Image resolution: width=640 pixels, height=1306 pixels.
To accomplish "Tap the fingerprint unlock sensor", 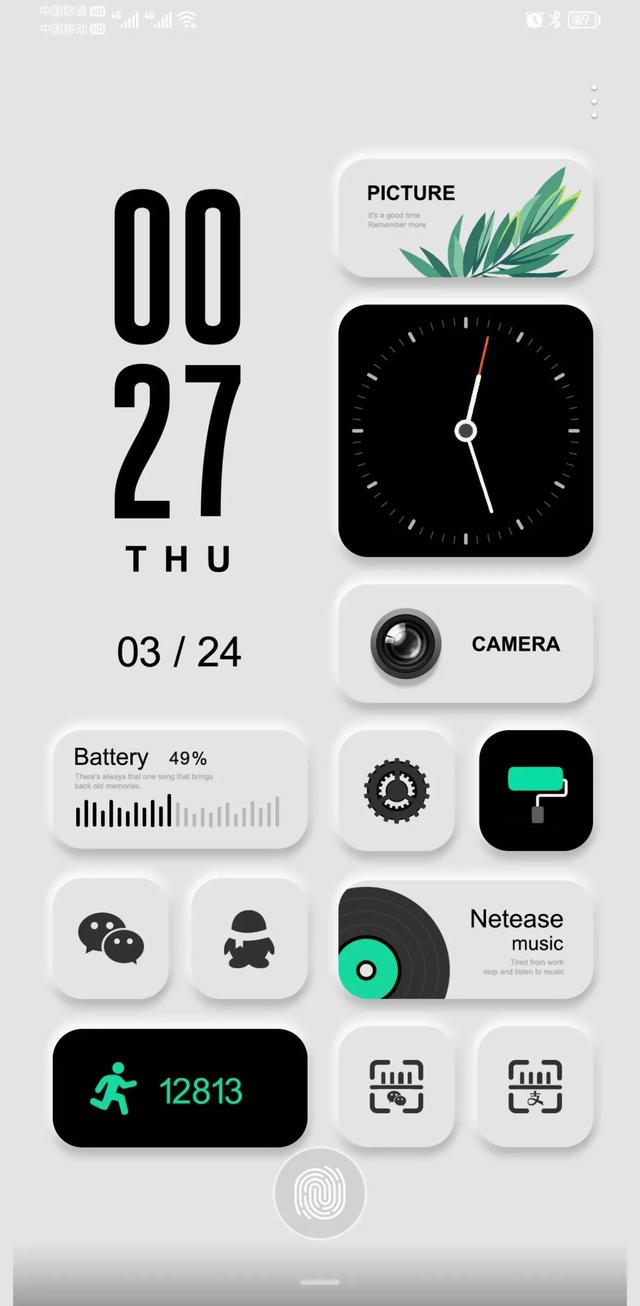I will [x=319, y=1193].
